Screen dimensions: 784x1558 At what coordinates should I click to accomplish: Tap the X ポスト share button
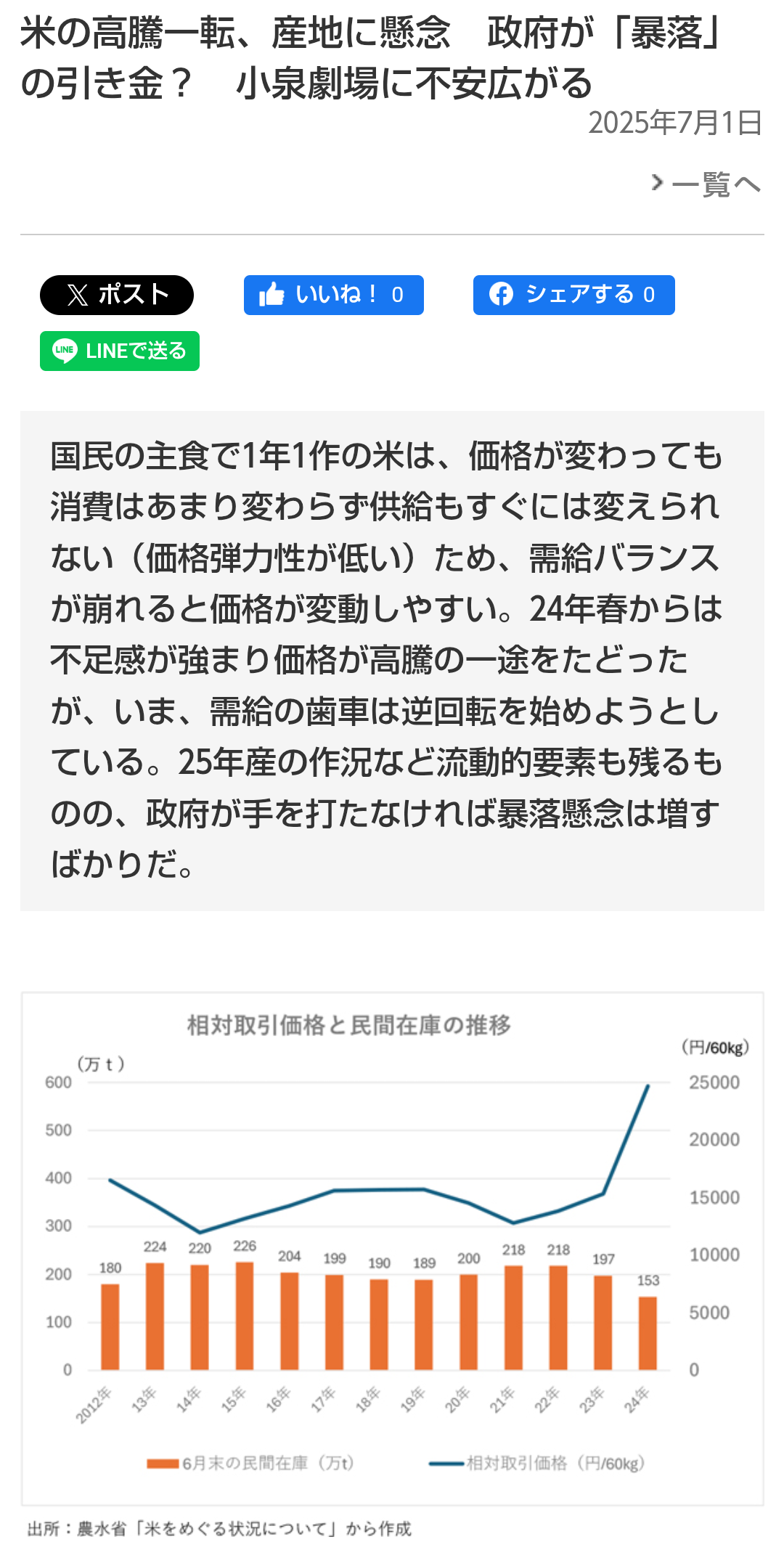tap(117, 295)
